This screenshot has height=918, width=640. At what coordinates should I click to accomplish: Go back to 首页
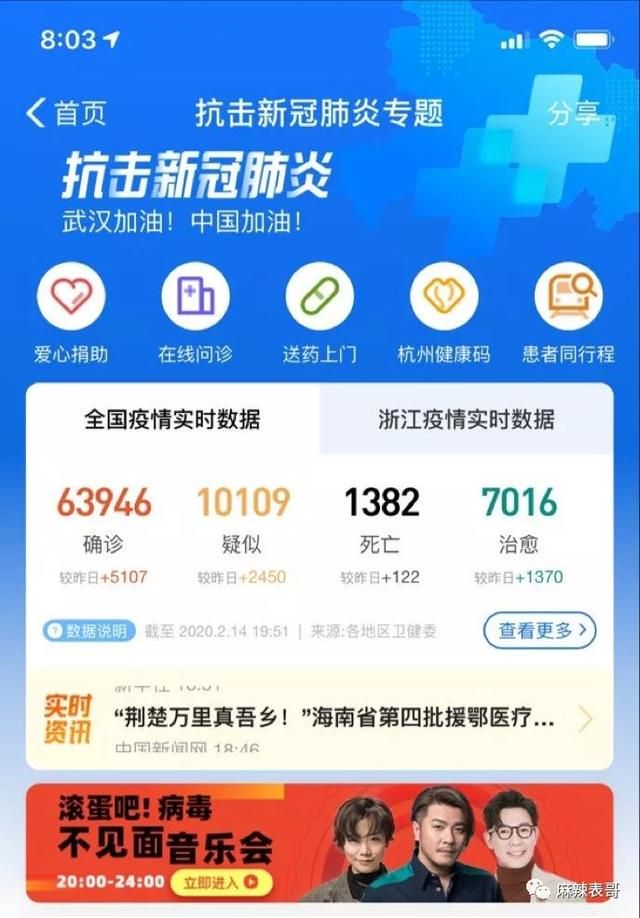tap(66, 113)
